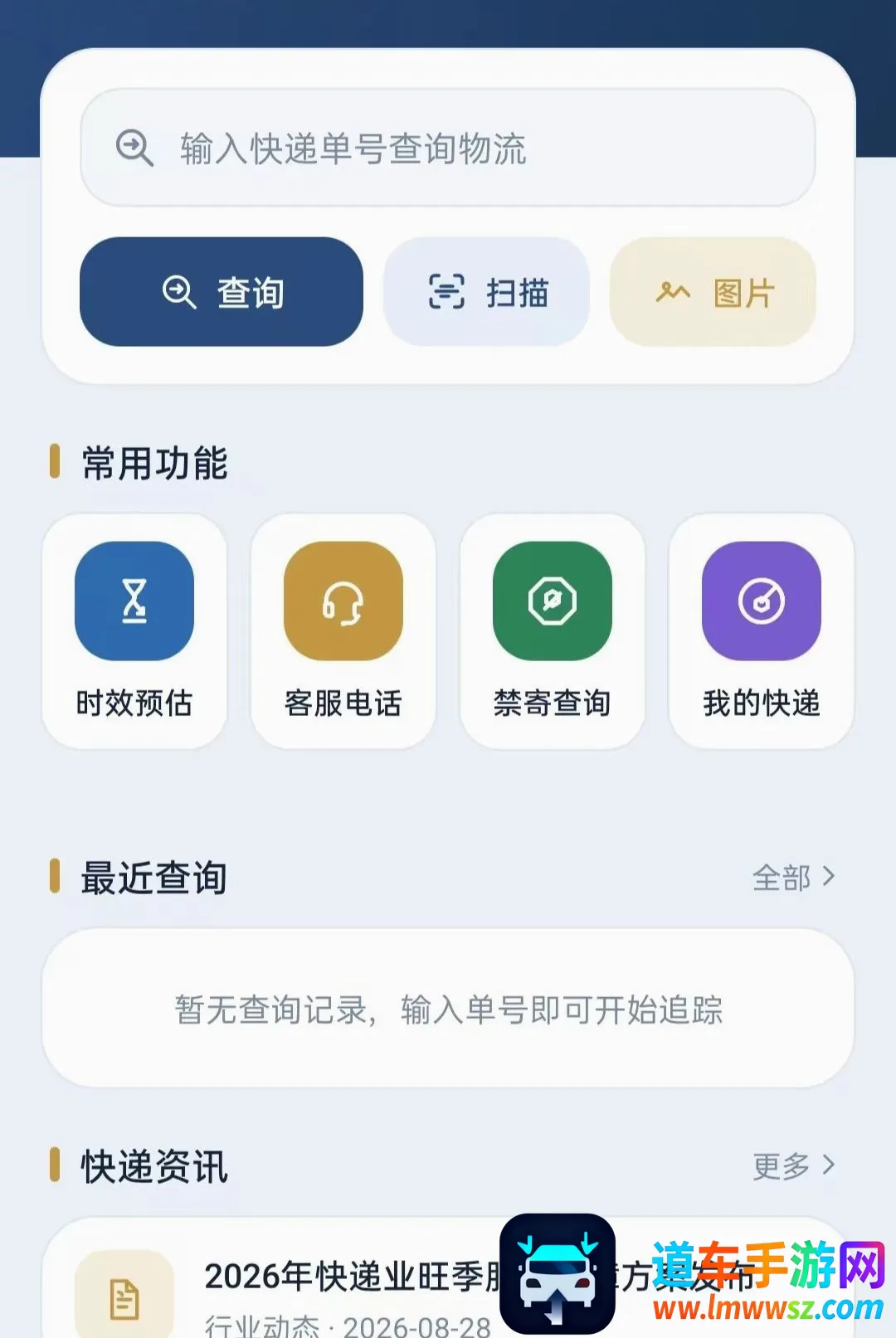View 全部 recent queries
The width and height of the screenshot is (896, 1338).
pyautogui.click(x=794, y=877)
